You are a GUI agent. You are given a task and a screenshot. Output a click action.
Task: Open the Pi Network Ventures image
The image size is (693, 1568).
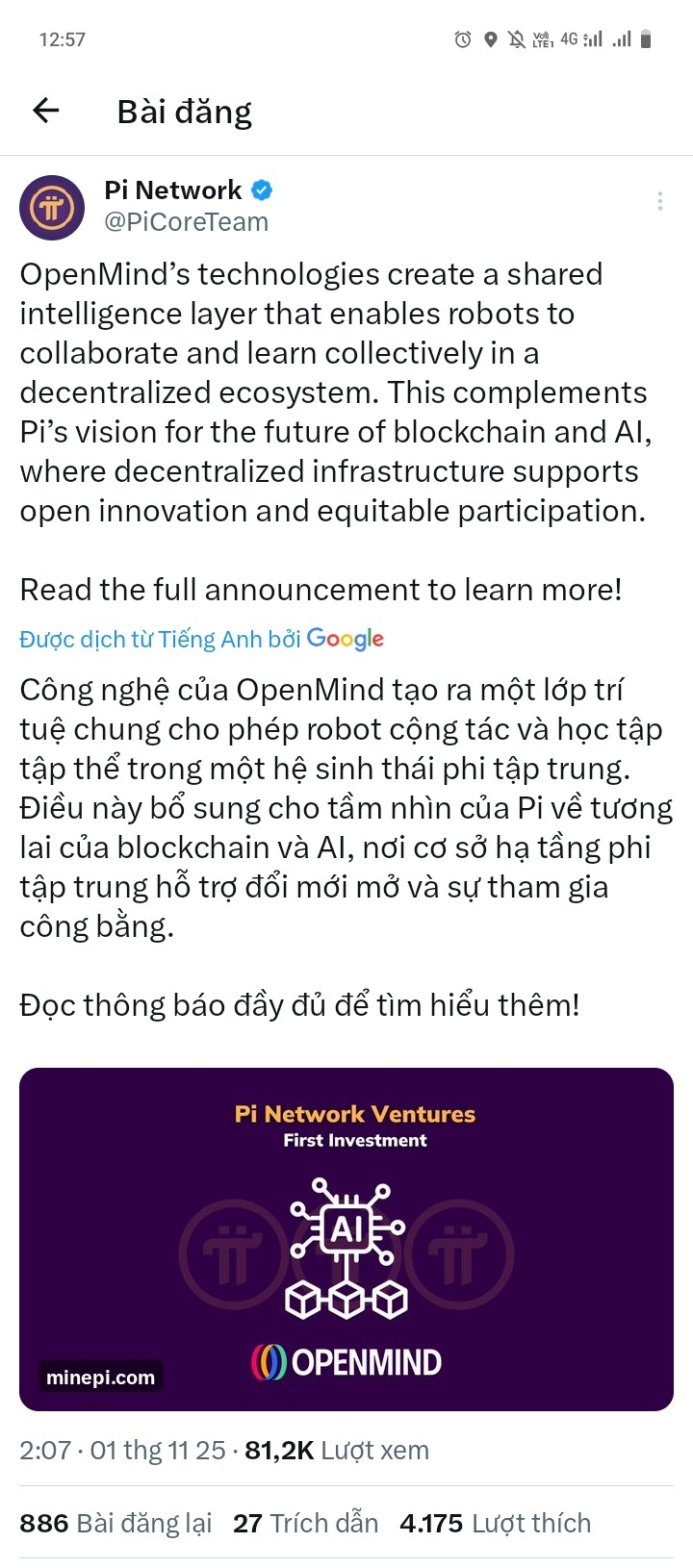coord(346,1239)
